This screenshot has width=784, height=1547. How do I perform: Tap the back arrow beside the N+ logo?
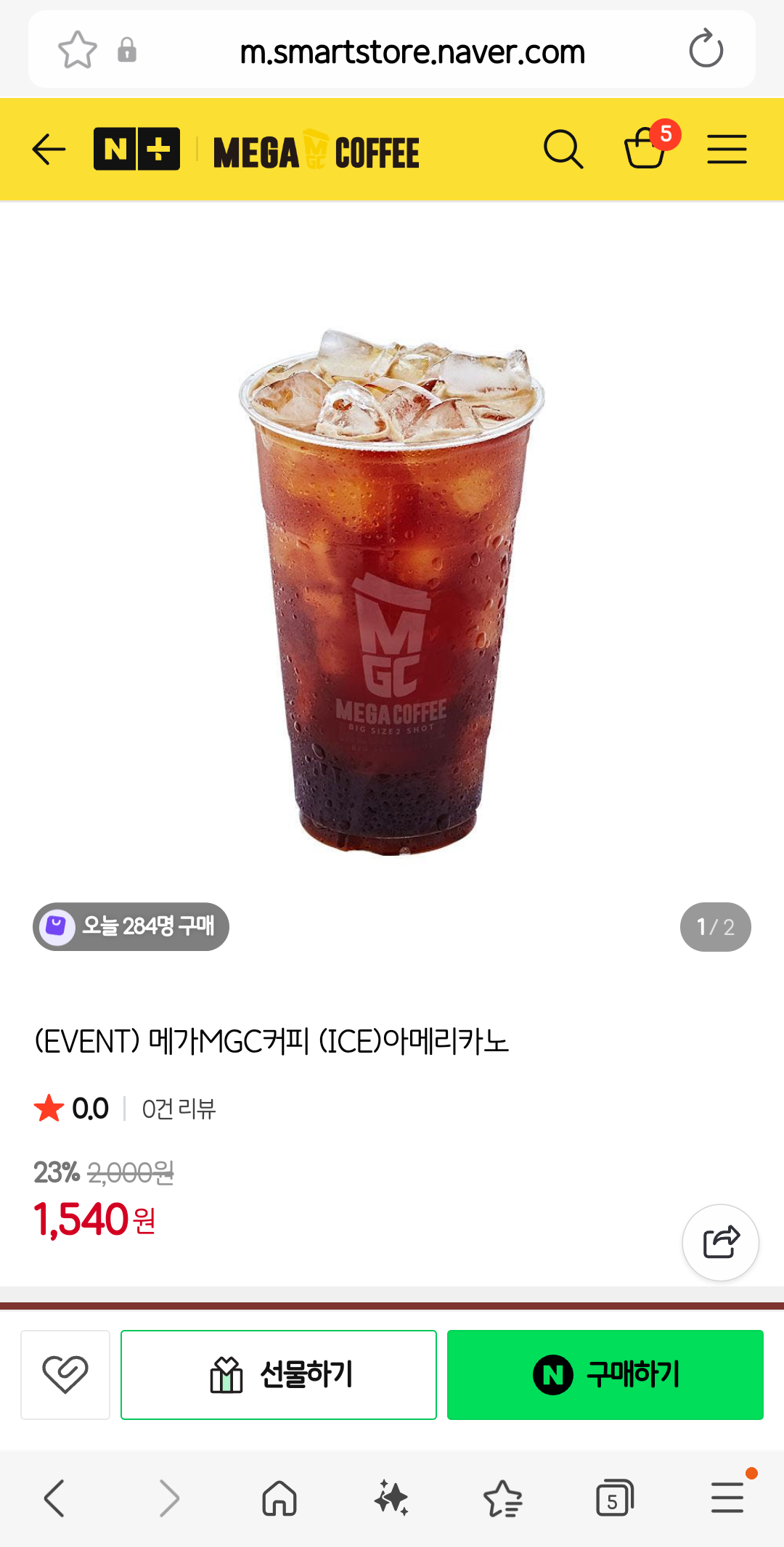tap(48, 150)
